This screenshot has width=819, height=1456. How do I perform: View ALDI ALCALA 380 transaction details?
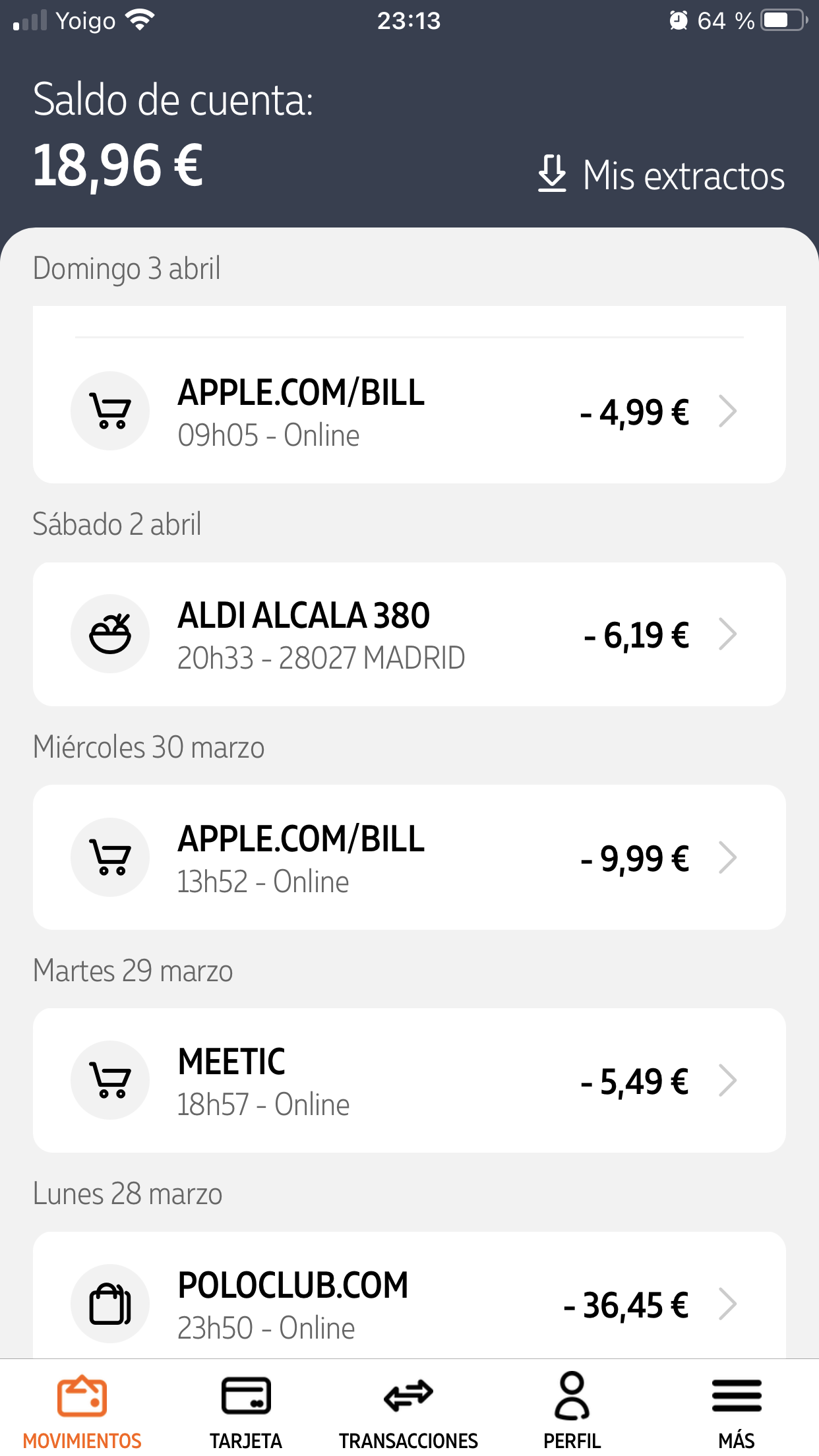point(409,634)
